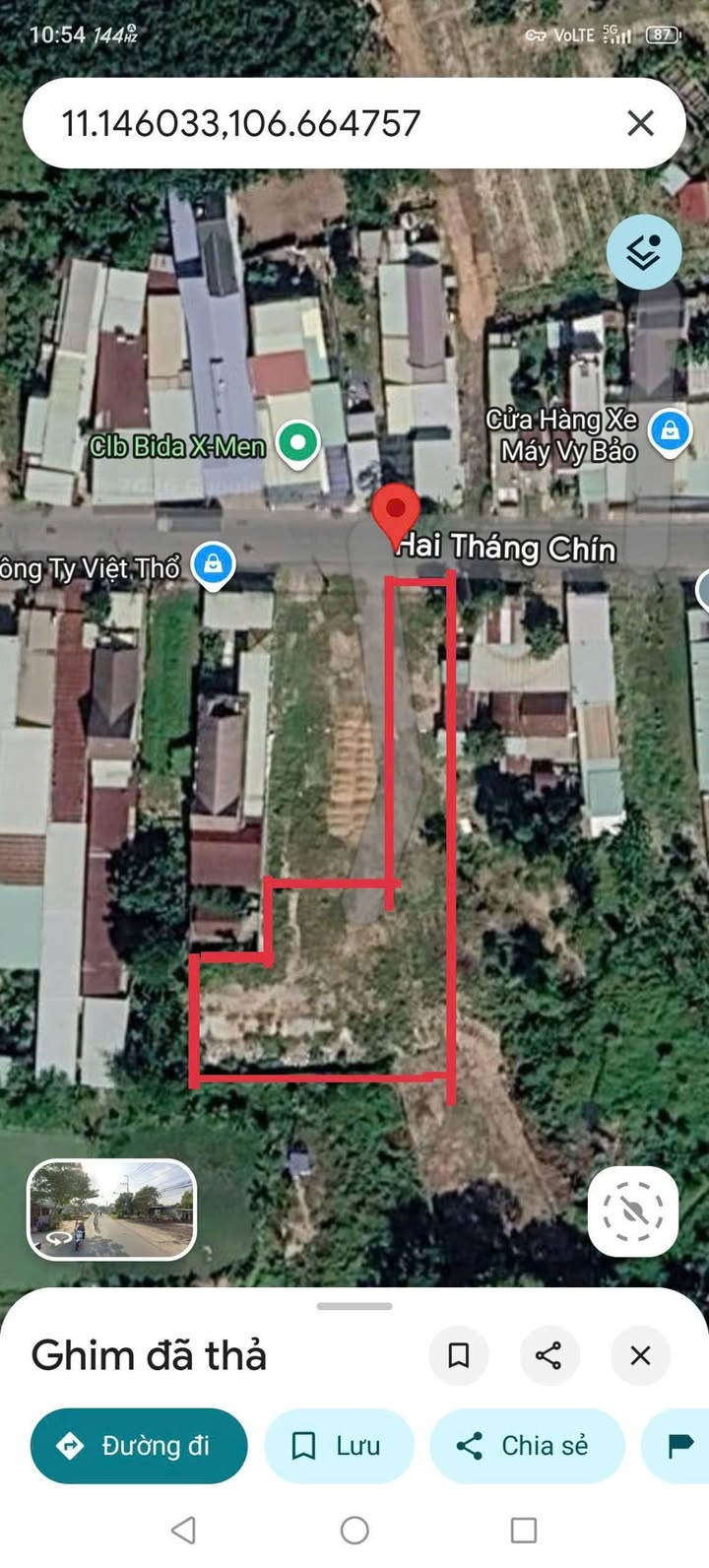709x1568 pixels.
Task: Dismiss the dropped pin panel
Action: click(640, 1356)
